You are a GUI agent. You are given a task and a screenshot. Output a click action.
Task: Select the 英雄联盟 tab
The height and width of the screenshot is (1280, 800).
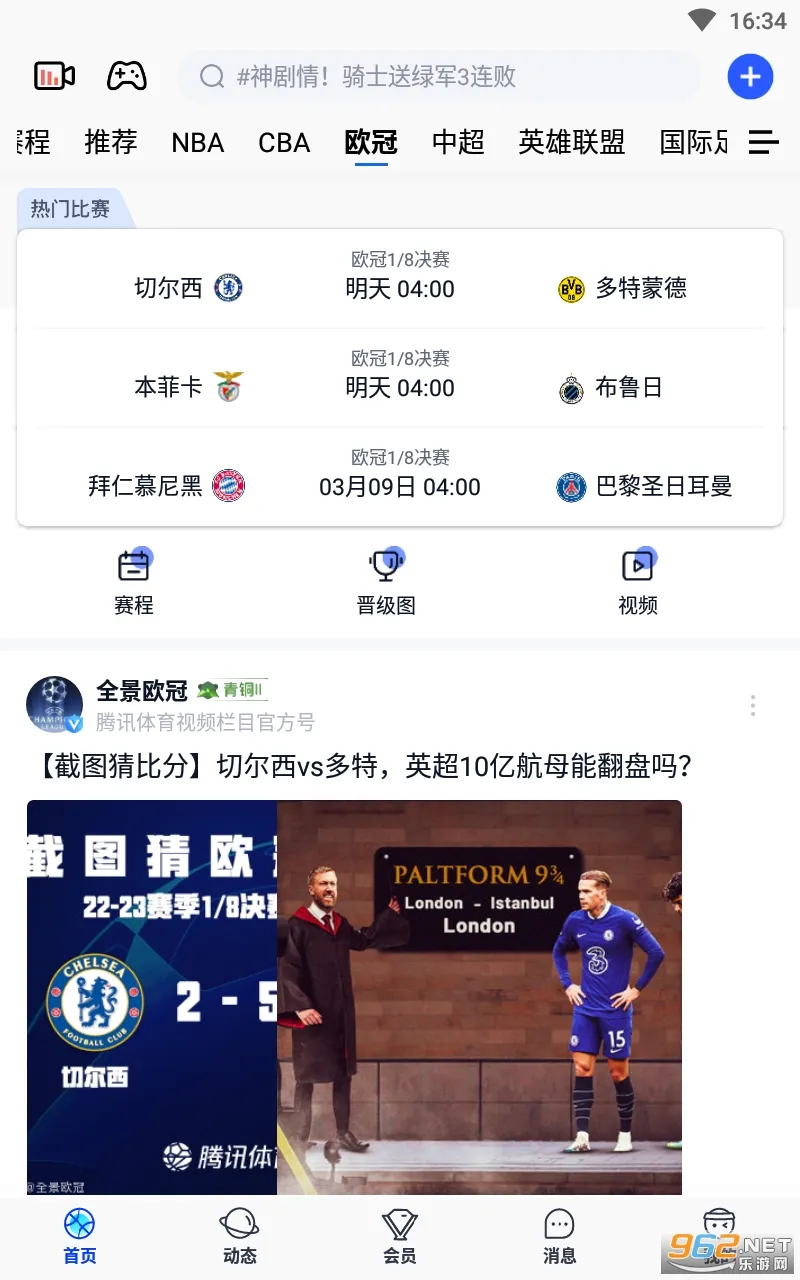[571, 143]
